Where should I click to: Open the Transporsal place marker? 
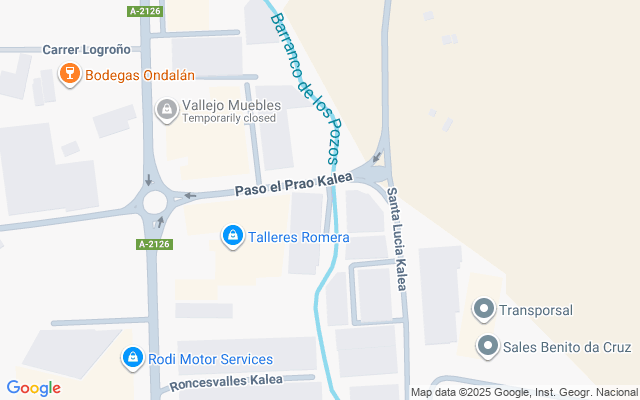[484, 310]
